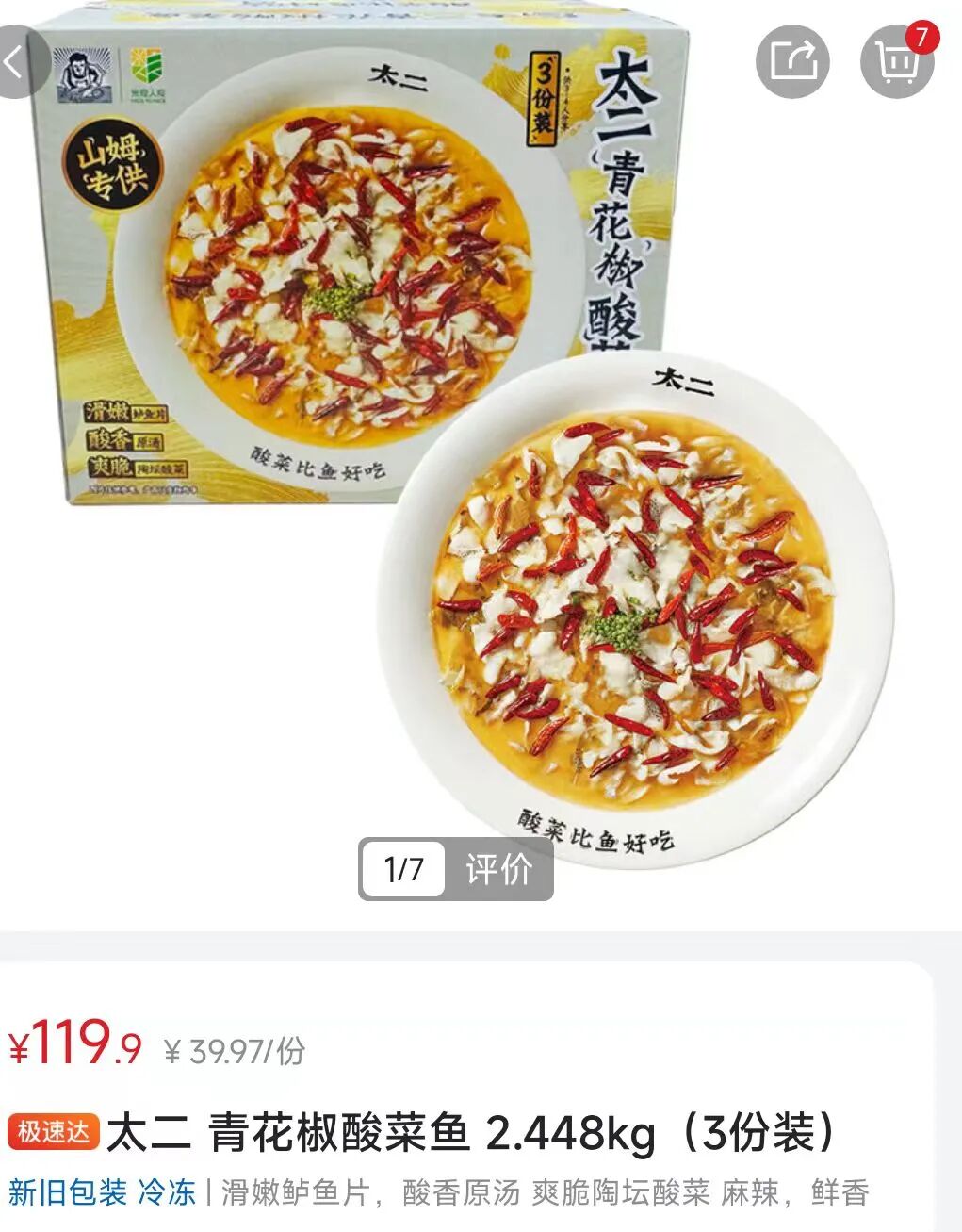962x1232 pixels.
Task: Click the green brand logo on box
Action: (147, 64)
